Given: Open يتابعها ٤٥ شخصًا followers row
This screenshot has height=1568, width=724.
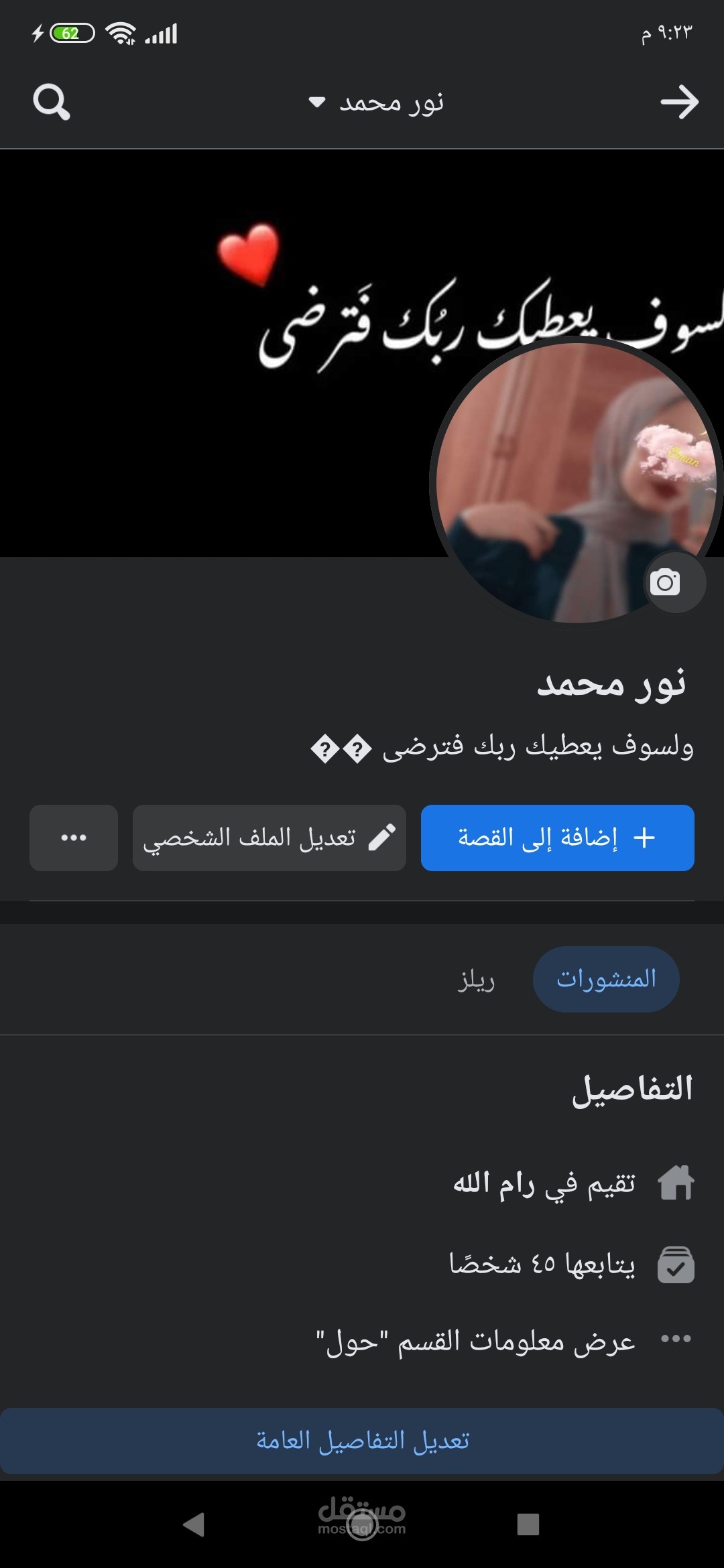Looking at the screenshot, I should [x=571, y=1264].
